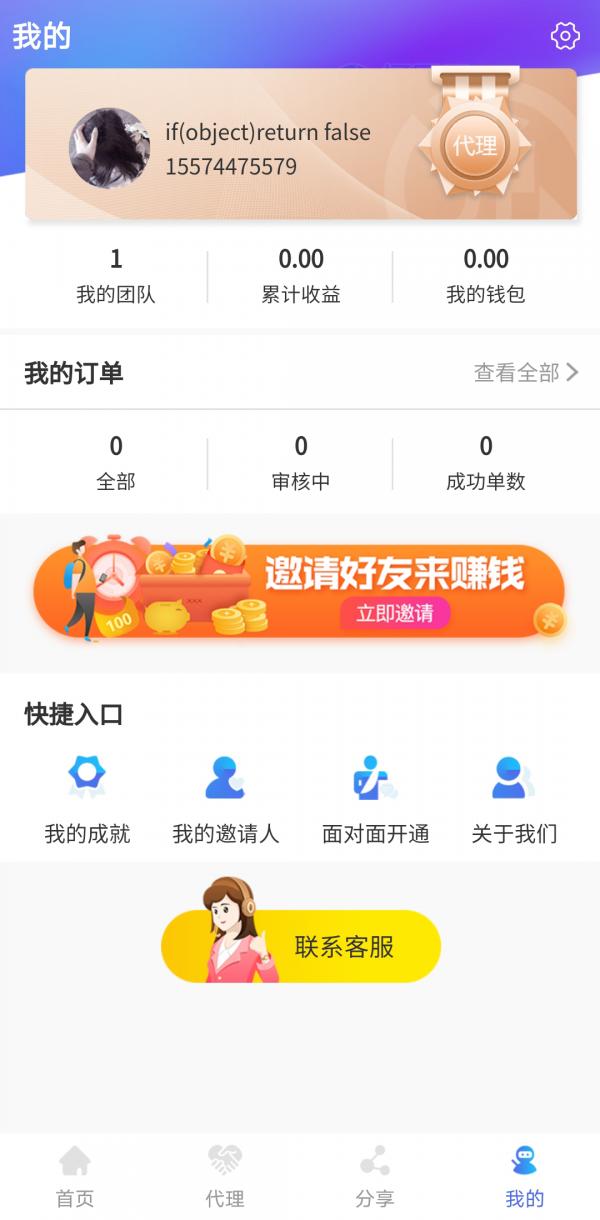Open the settings gear icon
Image resolution: width=600 pixels, height=1220 pixels.
(x=565, y=36)
